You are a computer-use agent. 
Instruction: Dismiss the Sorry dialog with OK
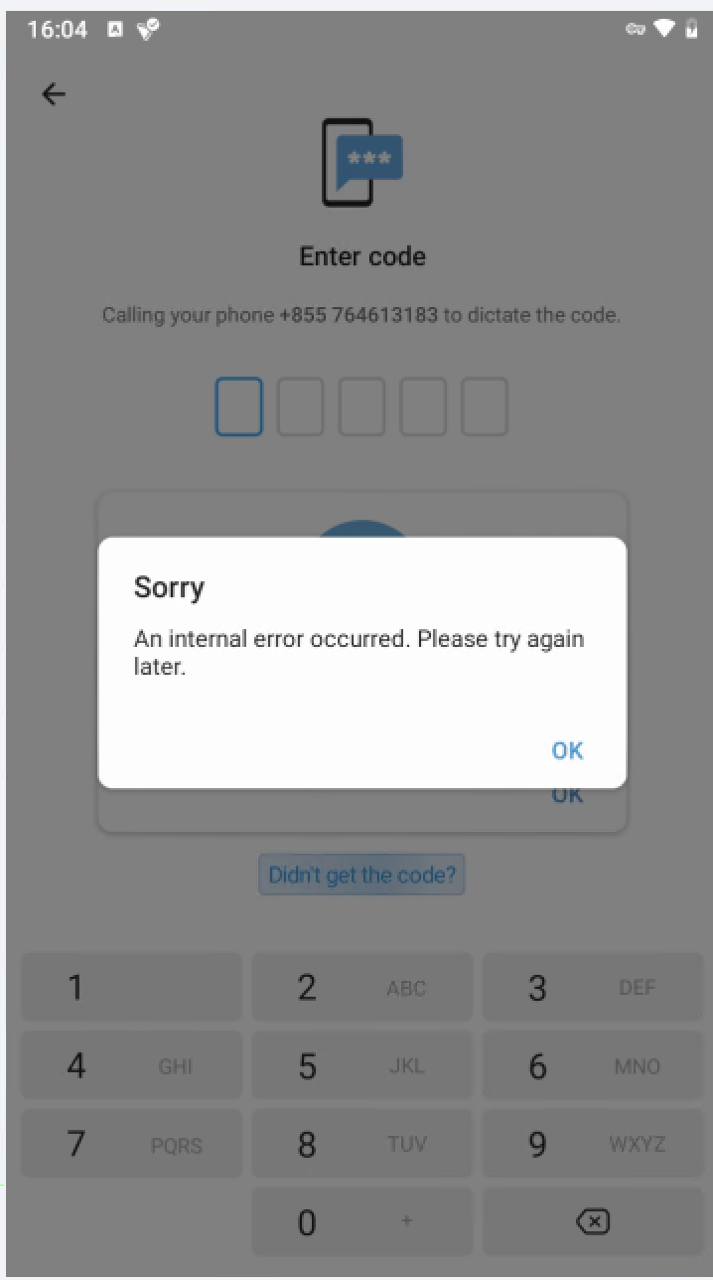click(567, 750)
